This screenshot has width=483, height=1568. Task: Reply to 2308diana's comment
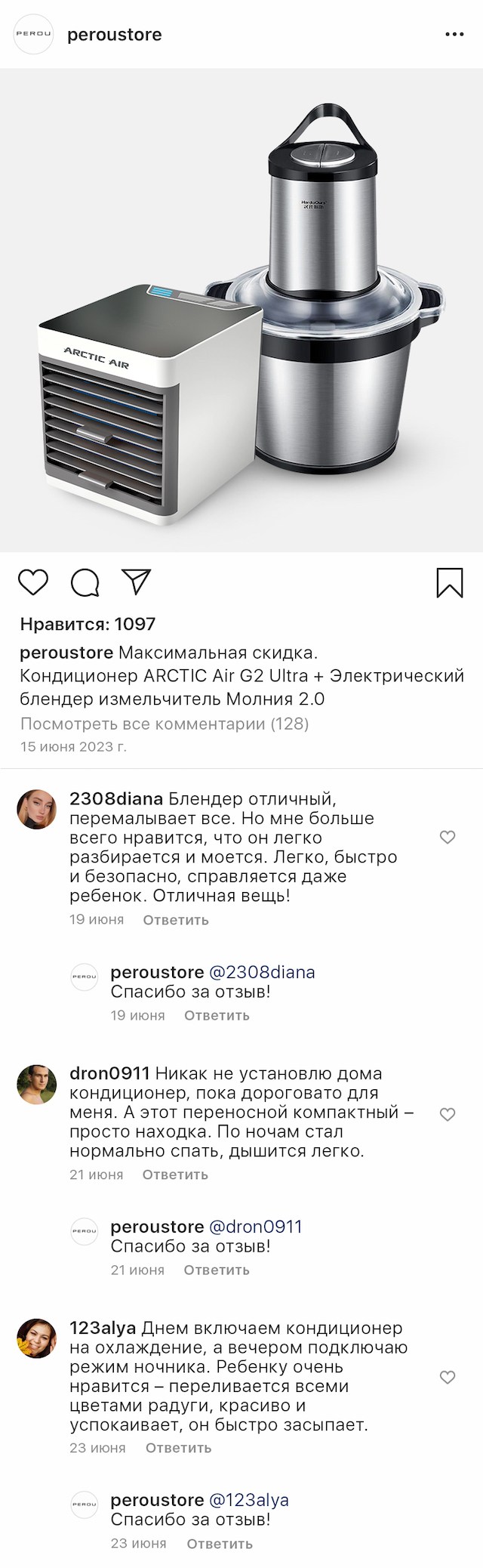pyautogui.click(x=176, y=920)
